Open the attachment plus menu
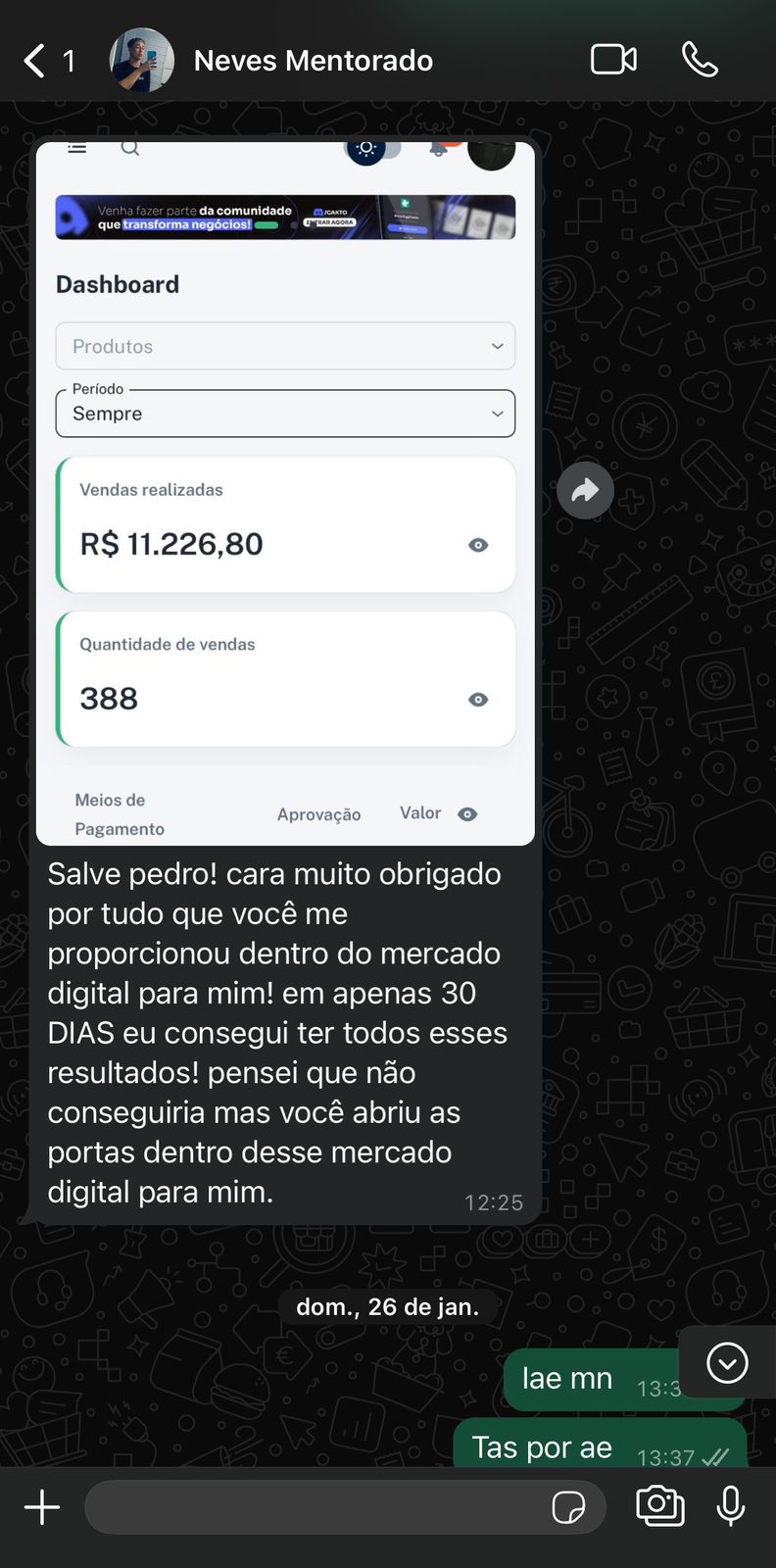 coord(42,1507)
